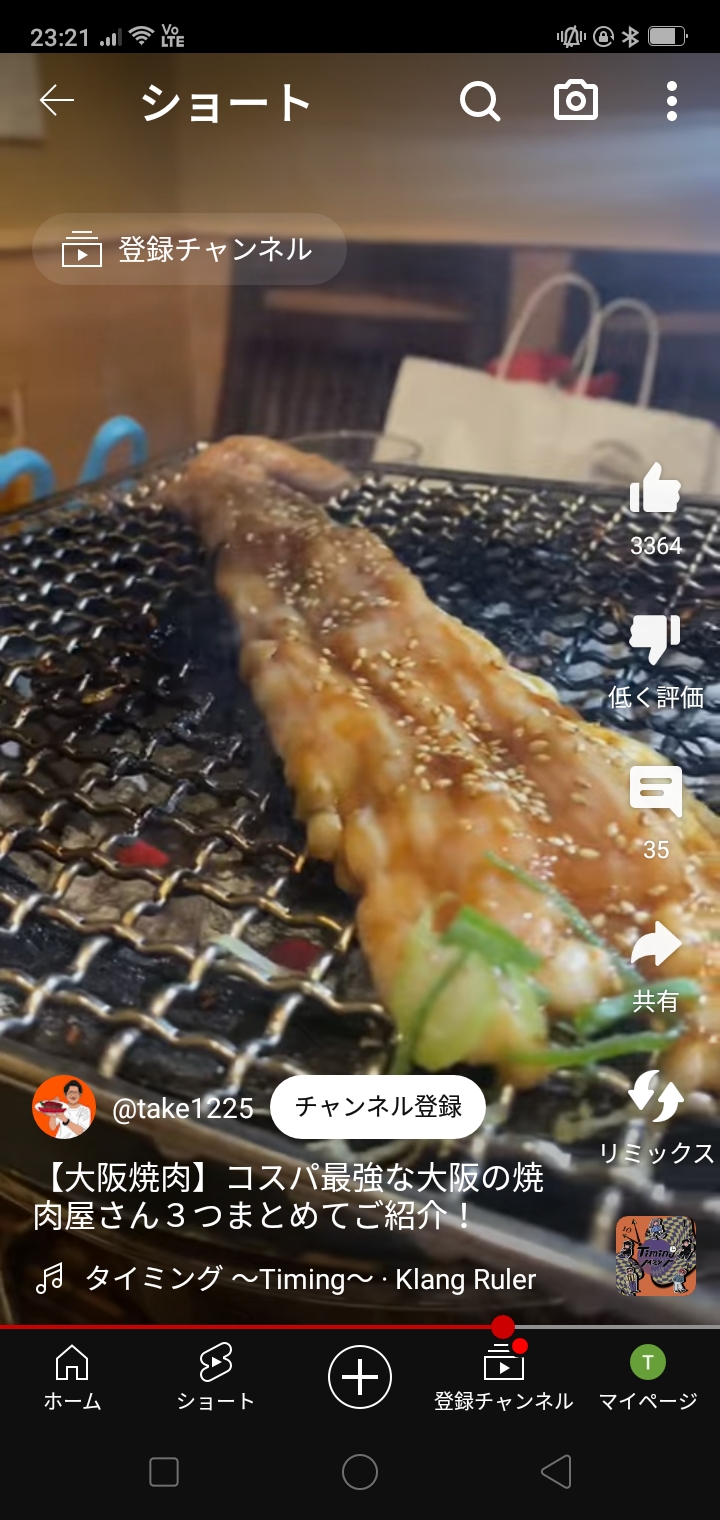
Task: Switch to the ショート tab
Action: pos(216,1377)
